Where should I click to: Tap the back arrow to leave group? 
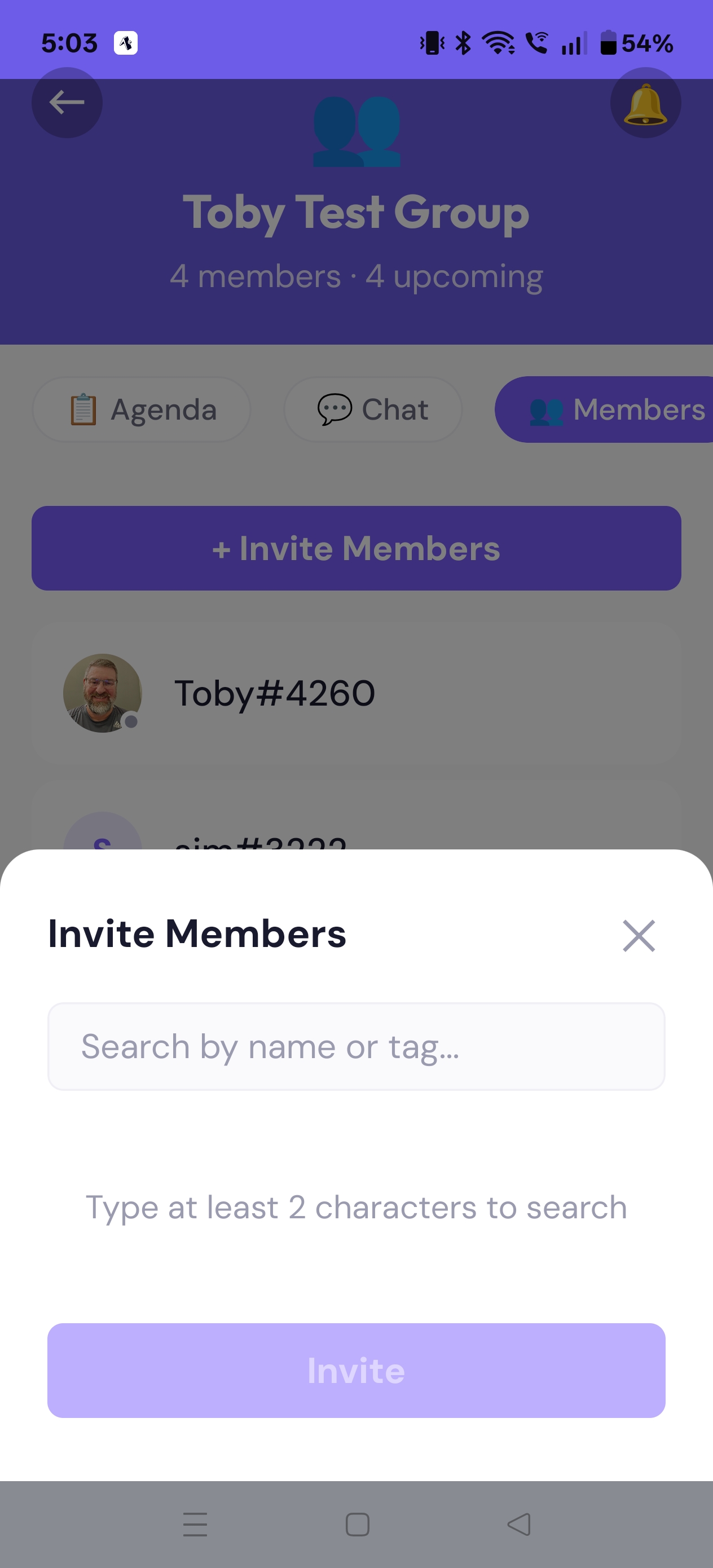(66, 103)
